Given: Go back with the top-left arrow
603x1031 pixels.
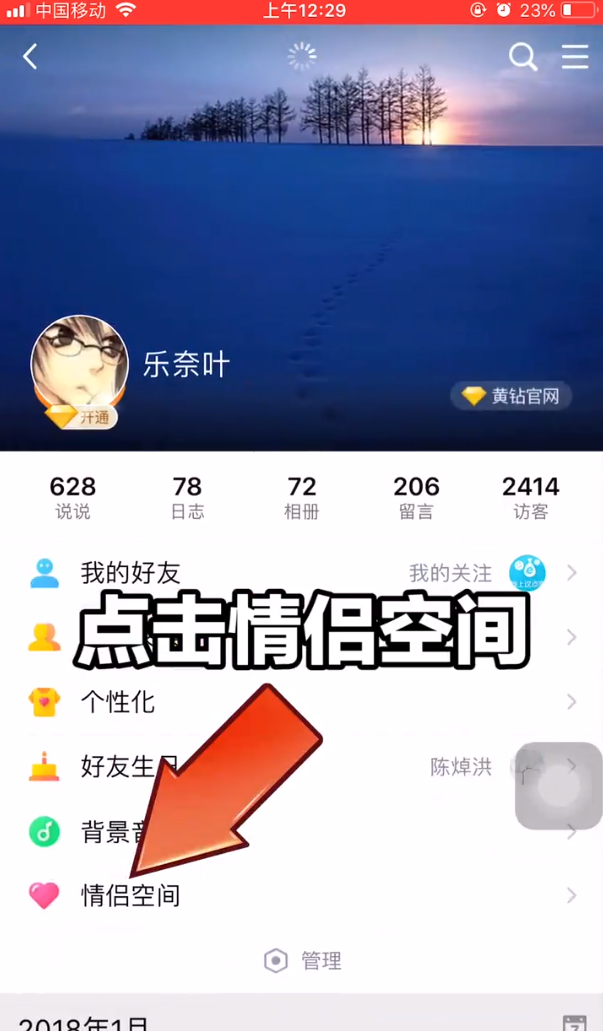Looking at the screenshot, I should tap(30, 57).
